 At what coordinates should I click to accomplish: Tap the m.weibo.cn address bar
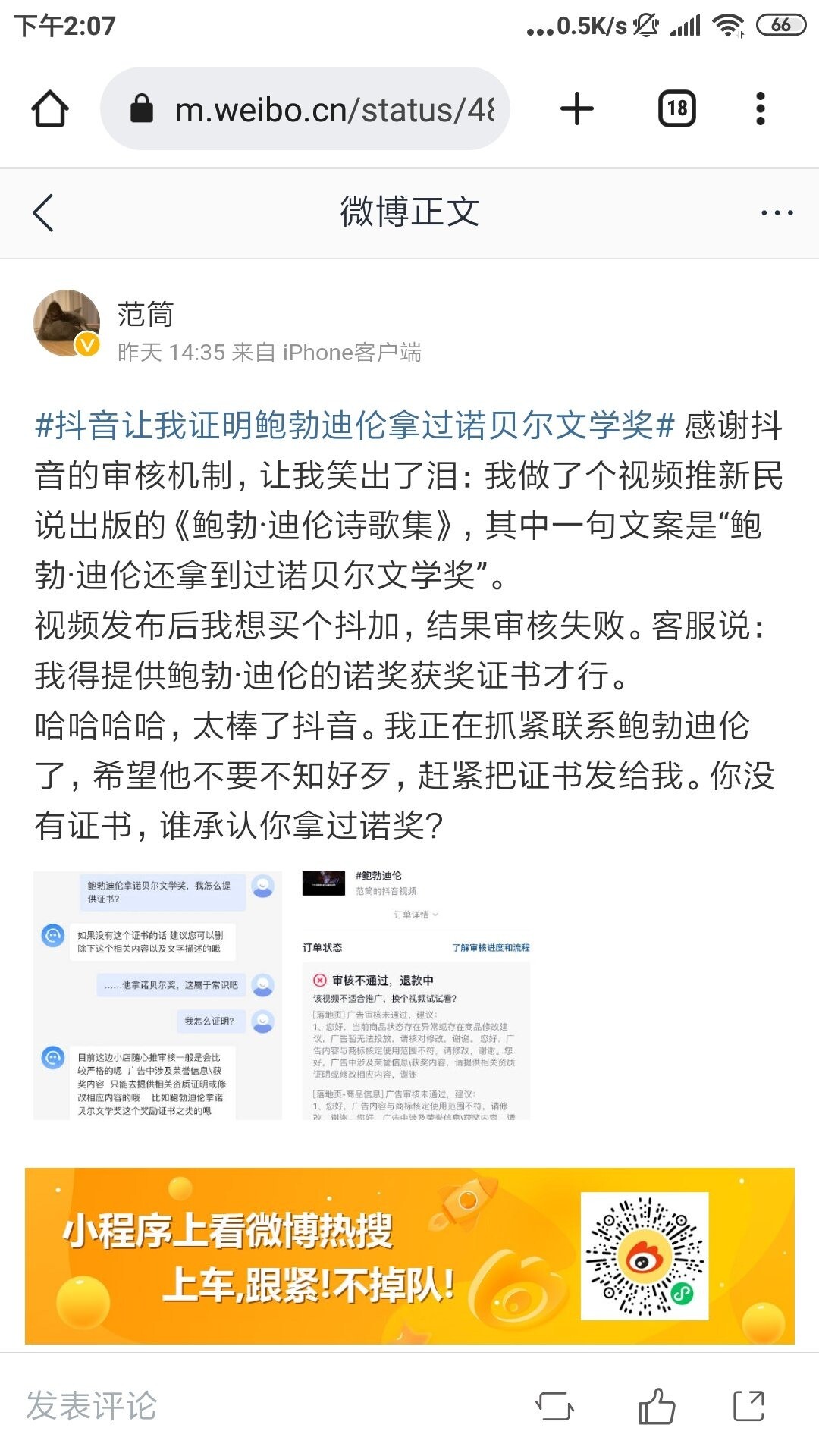point(305,108)
